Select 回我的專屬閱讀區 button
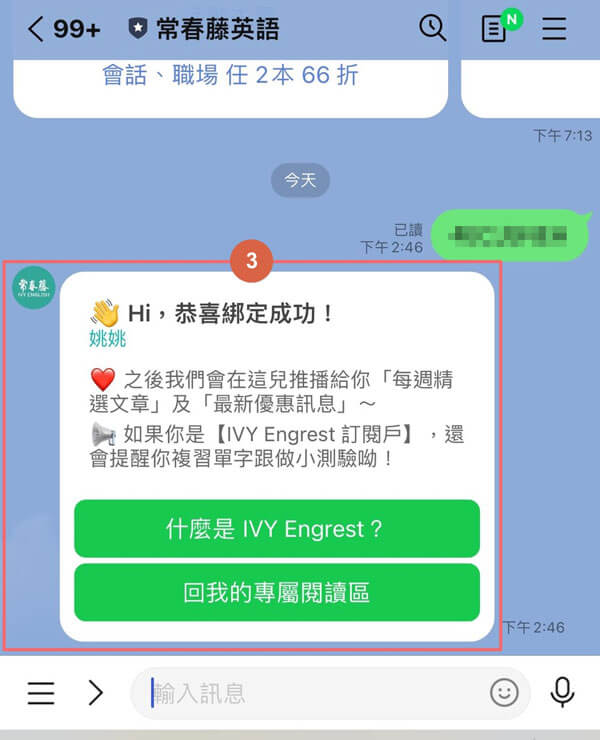The width and height of the screenshot is (600, 740). pos(276,593)
